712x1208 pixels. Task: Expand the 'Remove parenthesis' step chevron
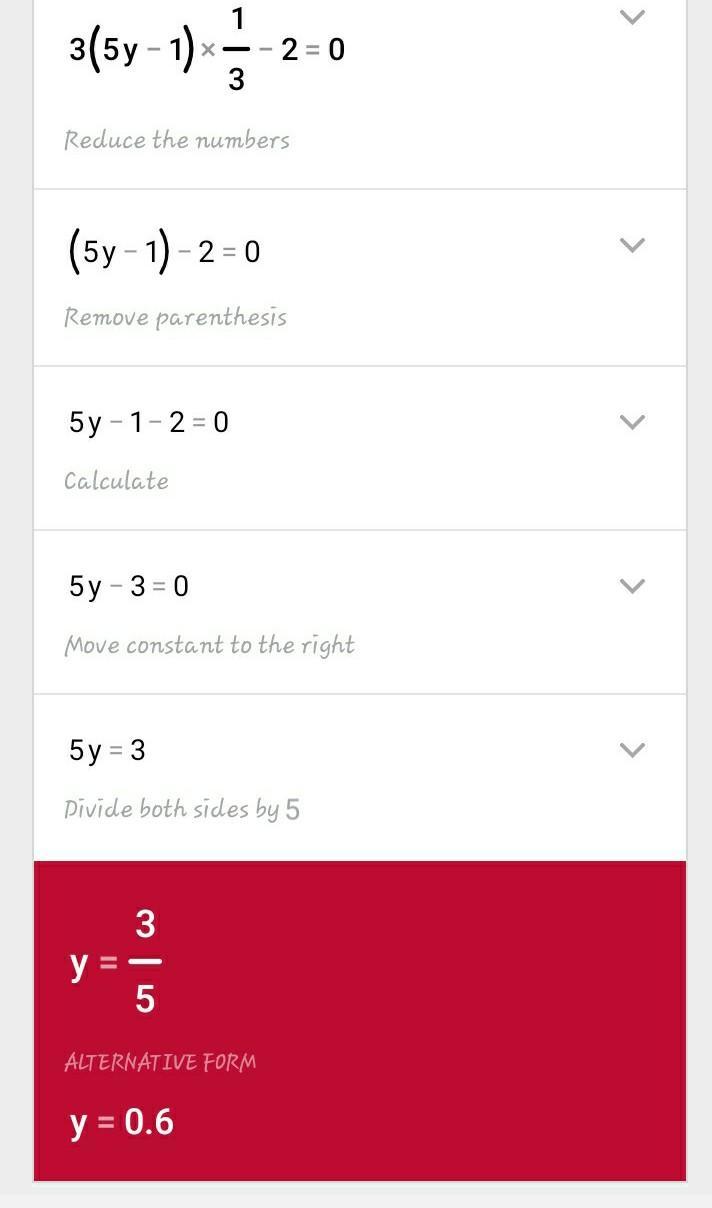631,245
